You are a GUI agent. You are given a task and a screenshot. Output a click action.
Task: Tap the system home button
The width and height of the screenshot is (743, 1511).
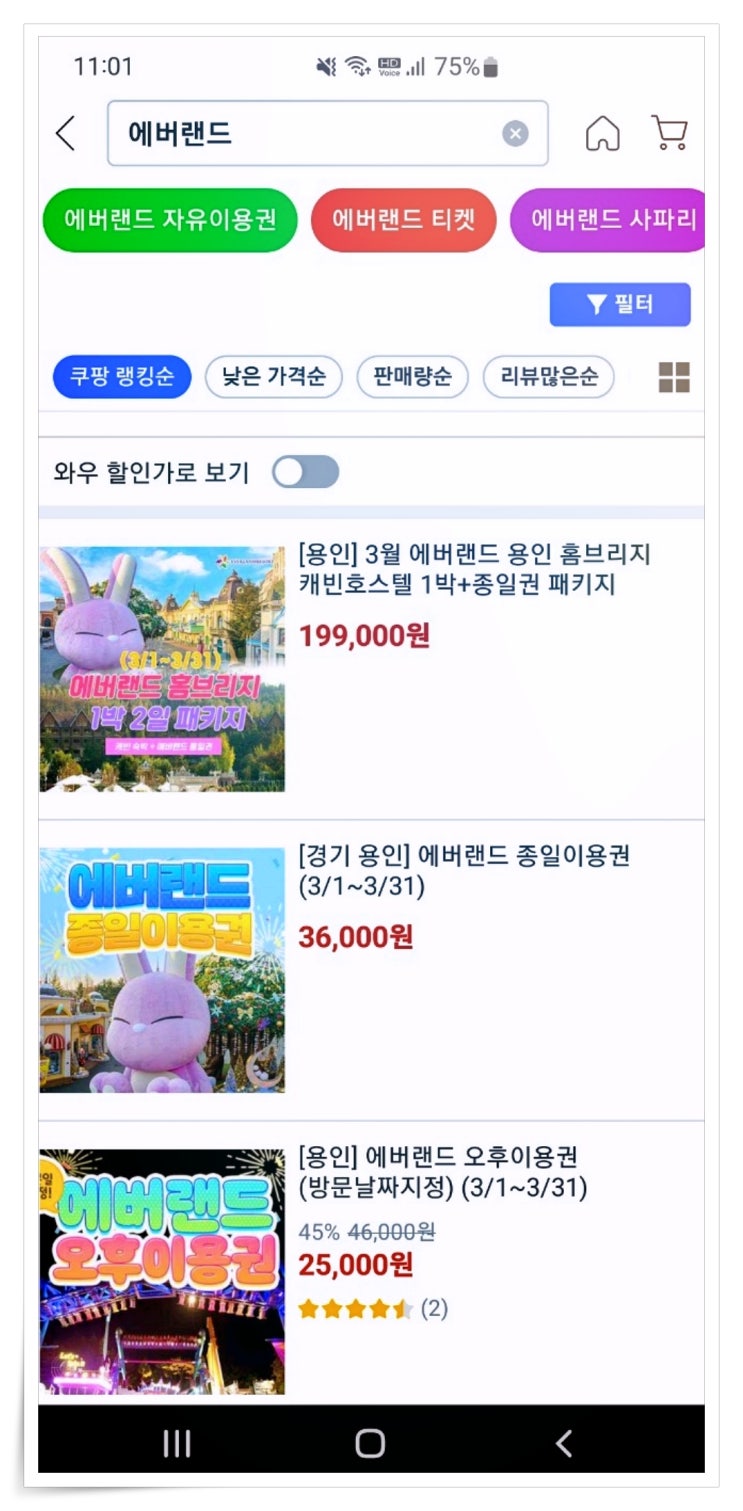tap(370, 1442)
